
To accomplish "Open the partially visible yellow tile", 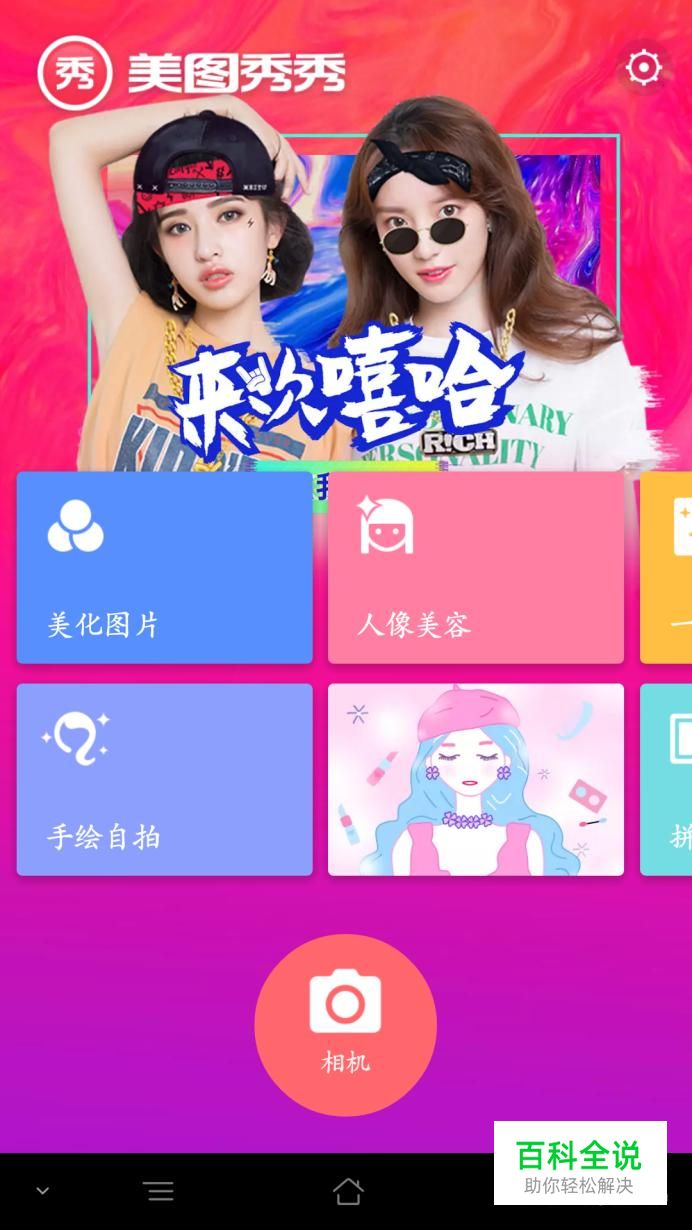I will click(x=666, y=567).
